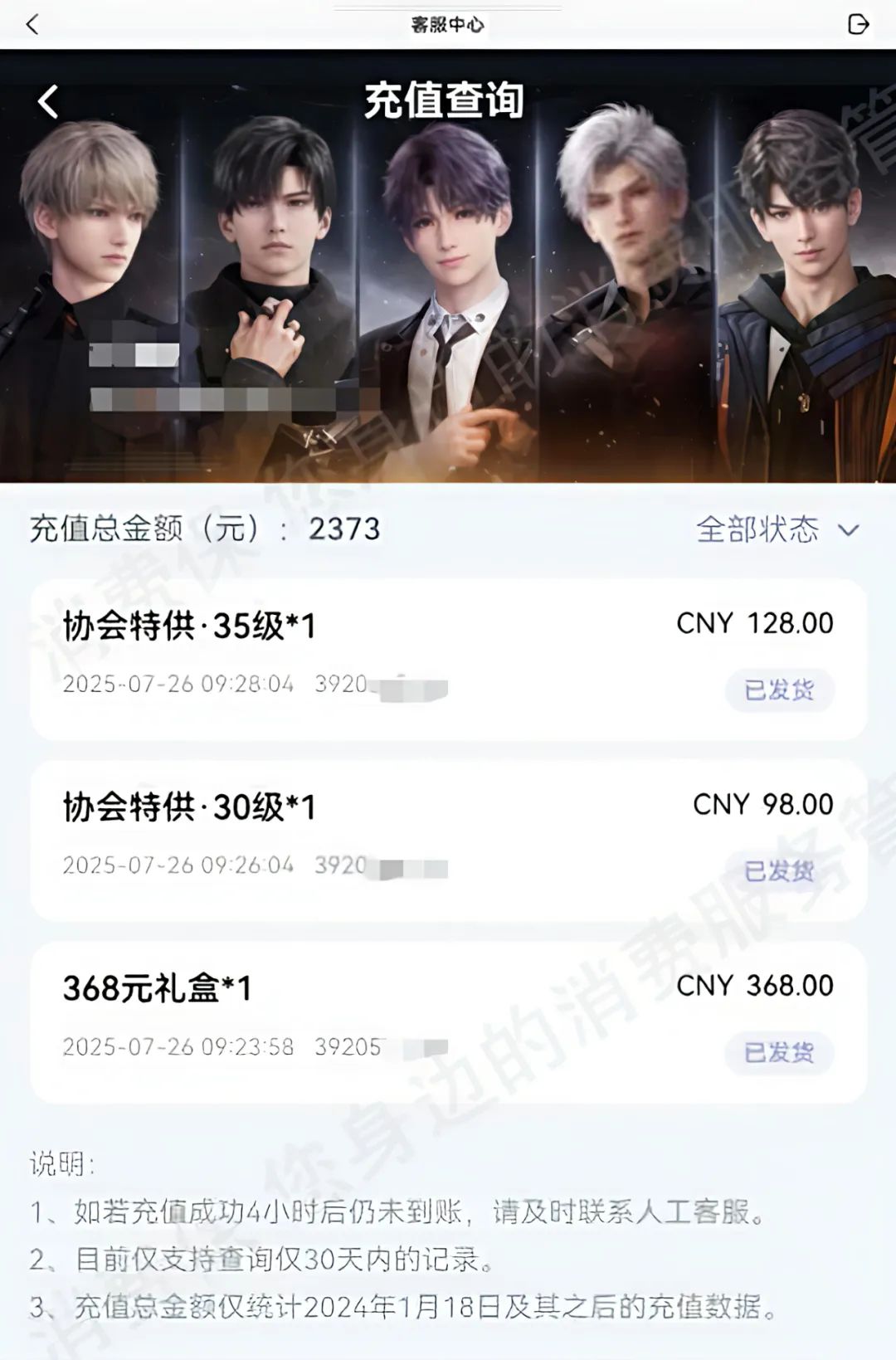Open the 协会特供·35级 recharge record
The image size is (896, 1360).
click(x=448, y=658)
